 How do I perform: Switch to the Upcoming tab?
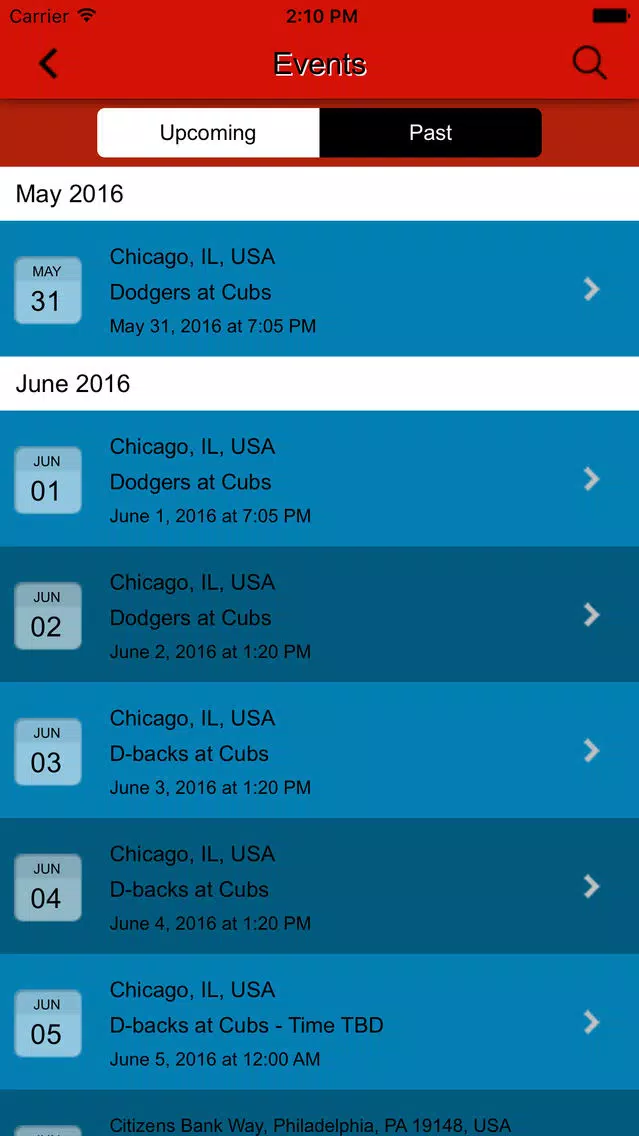208,133
